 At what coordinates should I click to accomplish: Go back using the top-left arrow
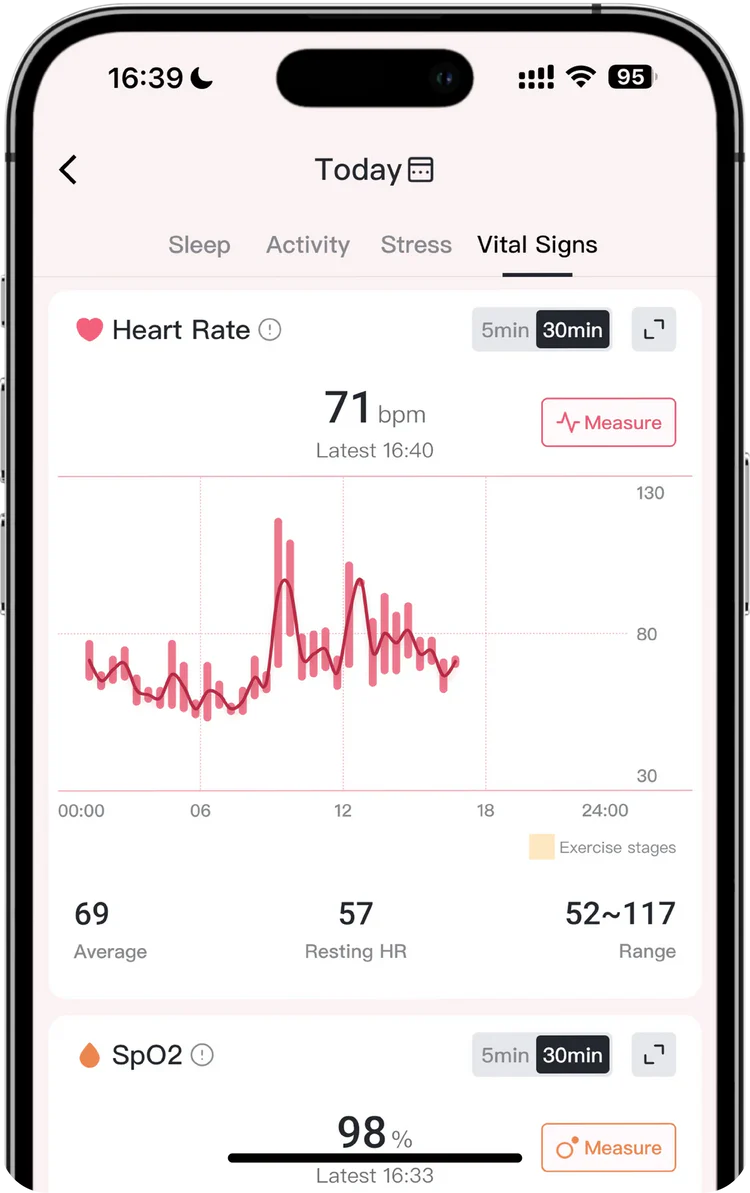pyautogui.click(x=68, y=170)
